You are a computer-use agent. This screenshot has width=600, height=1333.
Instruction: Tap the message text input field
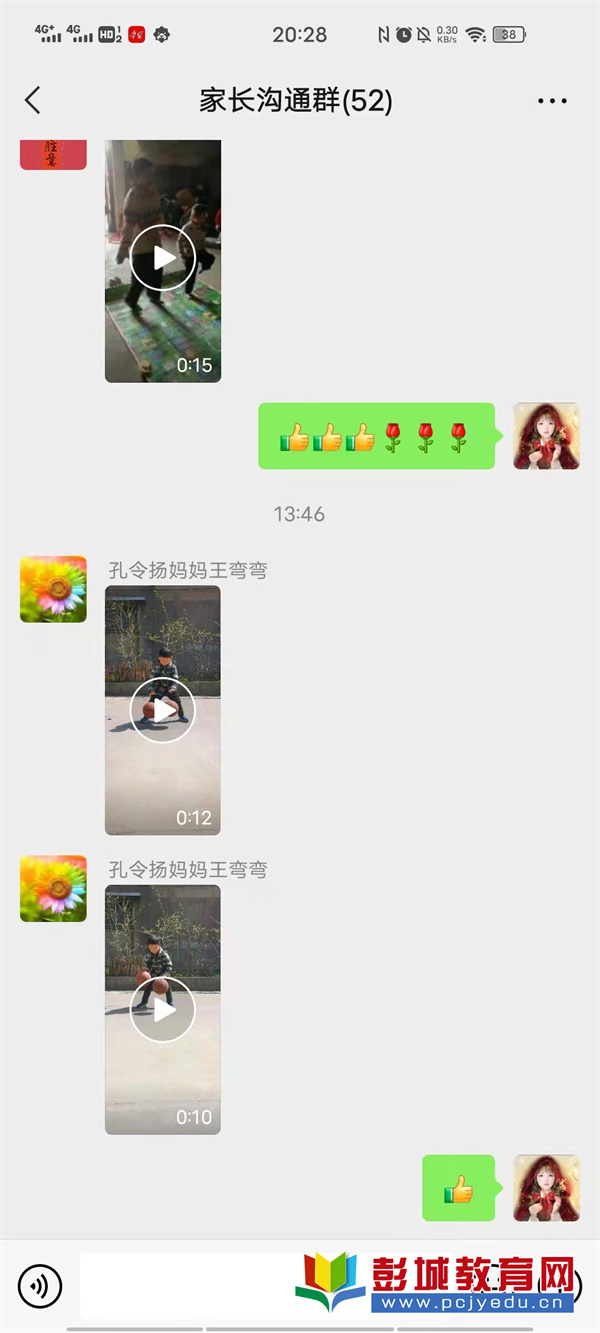coord(190,1285)
